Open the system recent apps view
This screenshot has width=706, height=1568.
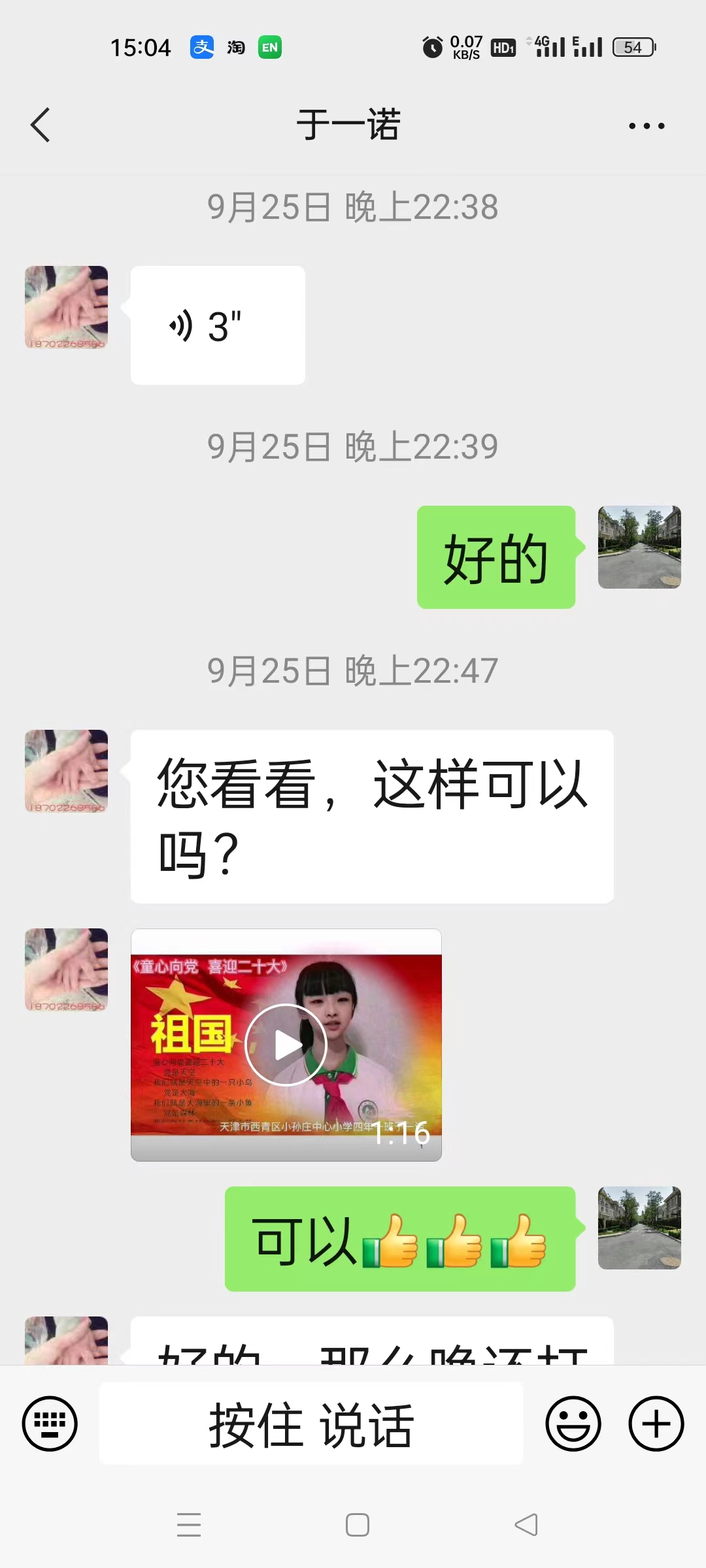(x=189, y=1525)
